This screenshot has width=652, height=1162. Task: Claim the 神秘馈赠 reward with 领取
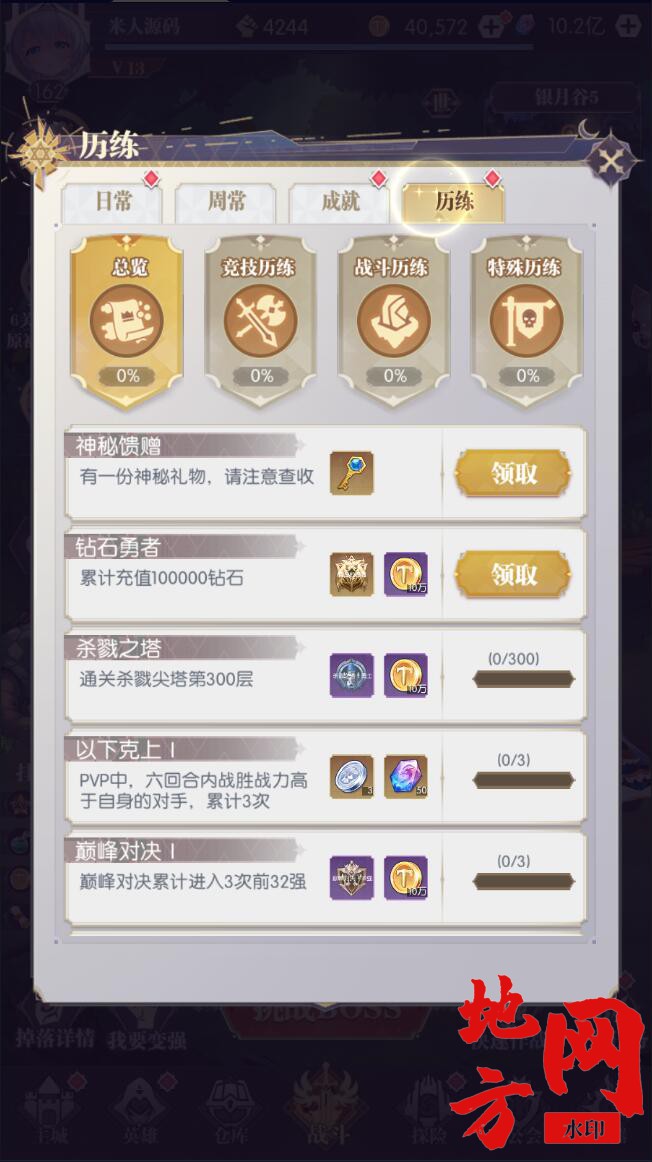(x=513, y=474)
